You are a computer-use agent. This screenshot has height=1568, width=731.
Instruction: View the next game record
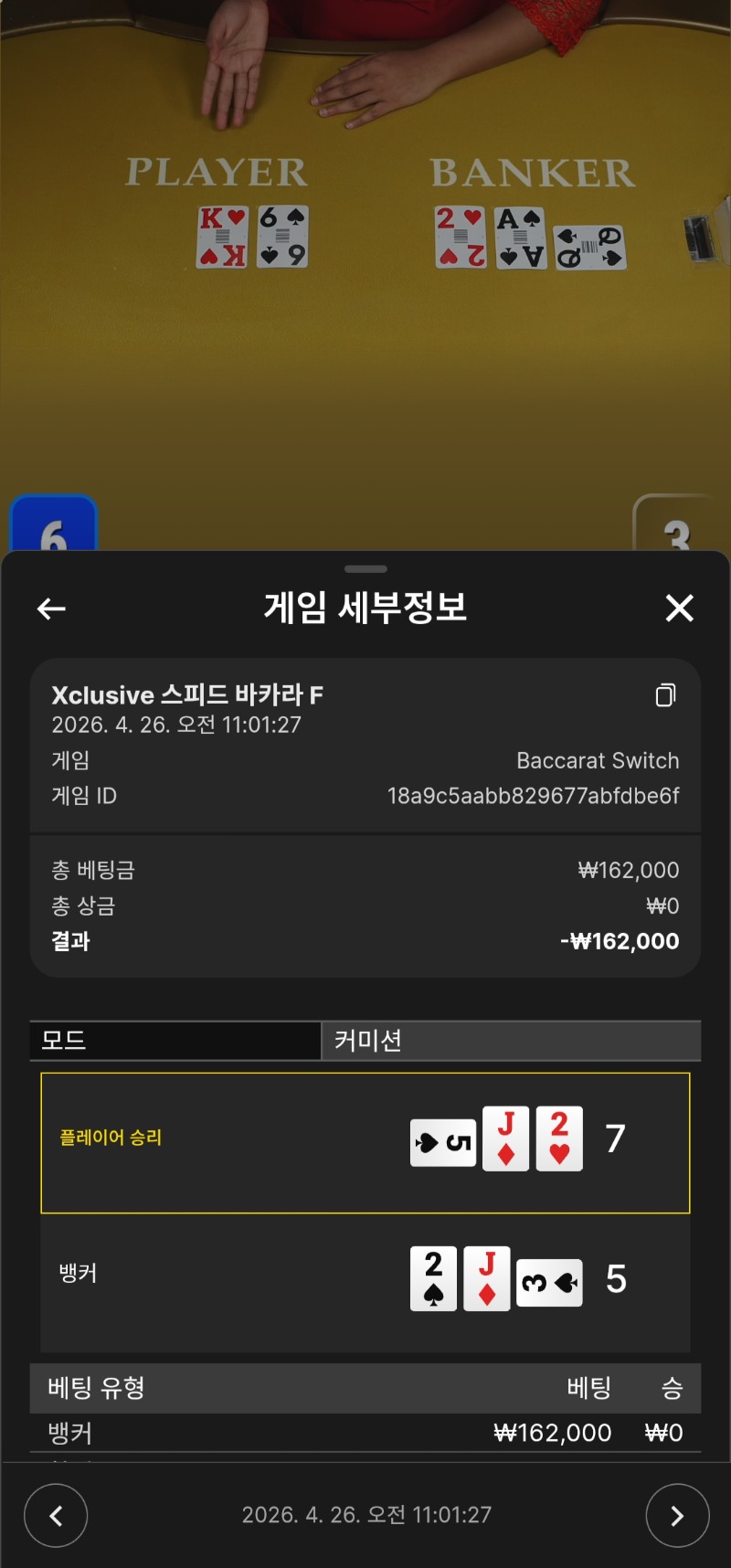(x=677, y=1516)
